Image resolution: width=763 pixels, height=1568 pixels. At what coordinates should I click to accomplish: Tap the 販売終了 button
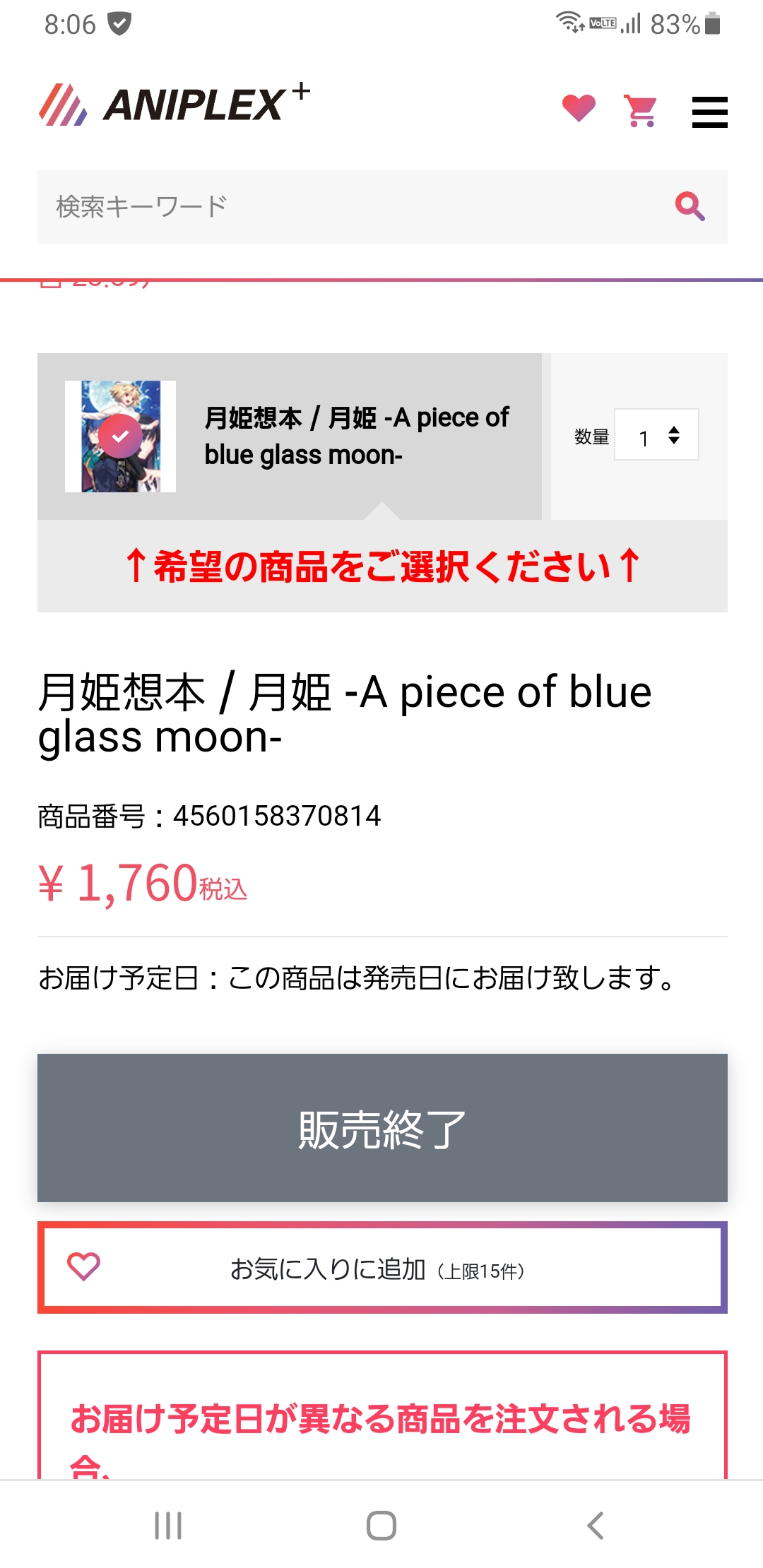click(382, 1127)
